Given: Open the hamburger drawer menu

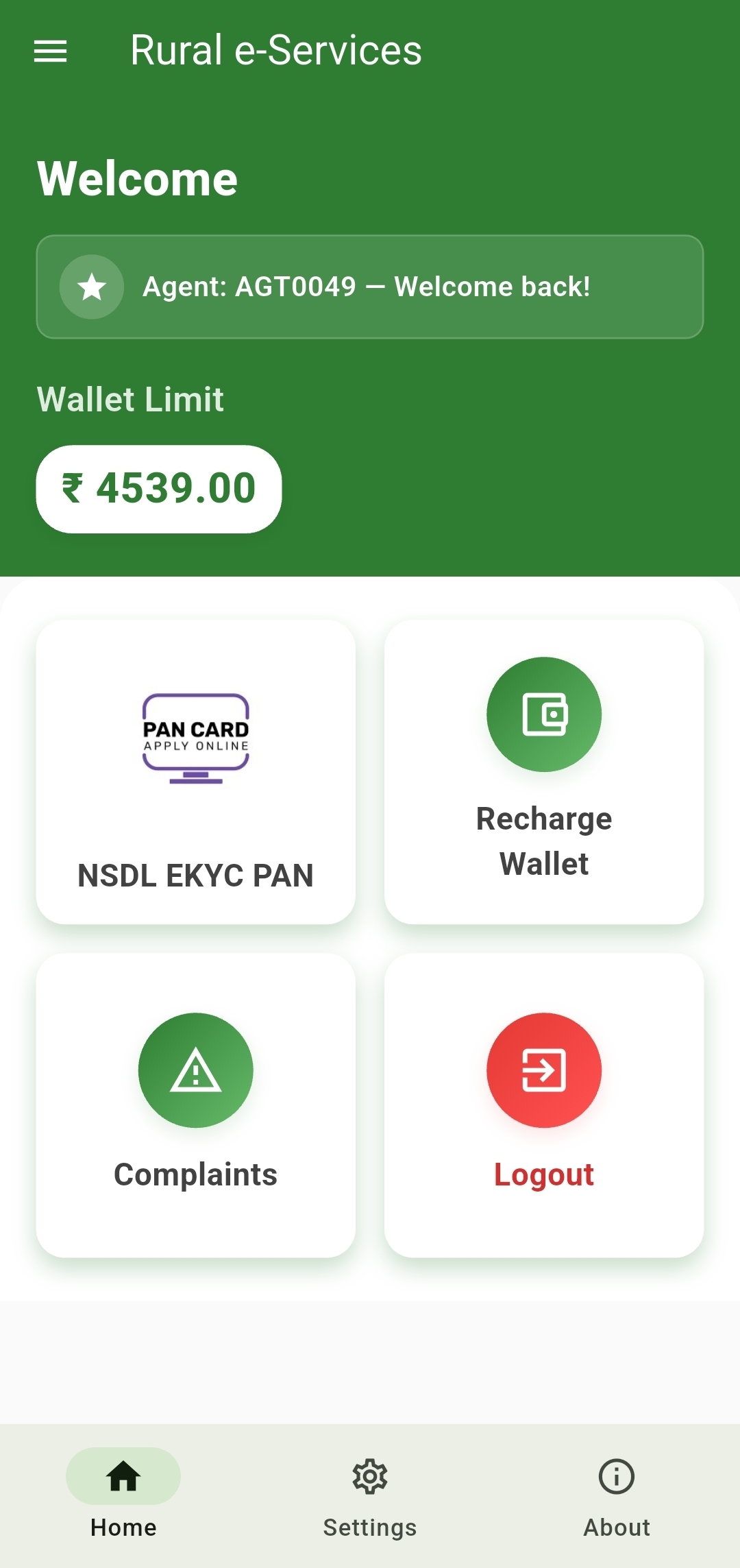Looking at the screenshot, I should tap(51, 51).
